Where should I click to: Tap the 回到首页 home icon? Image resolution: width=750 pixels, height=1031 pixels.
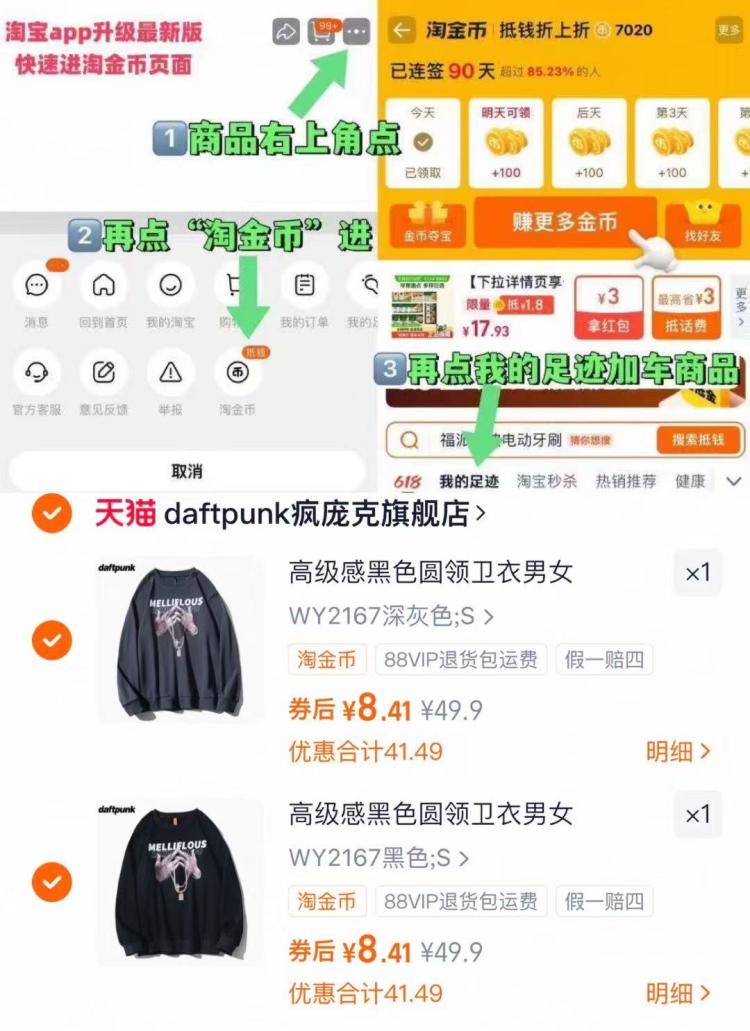coord(104,286)
